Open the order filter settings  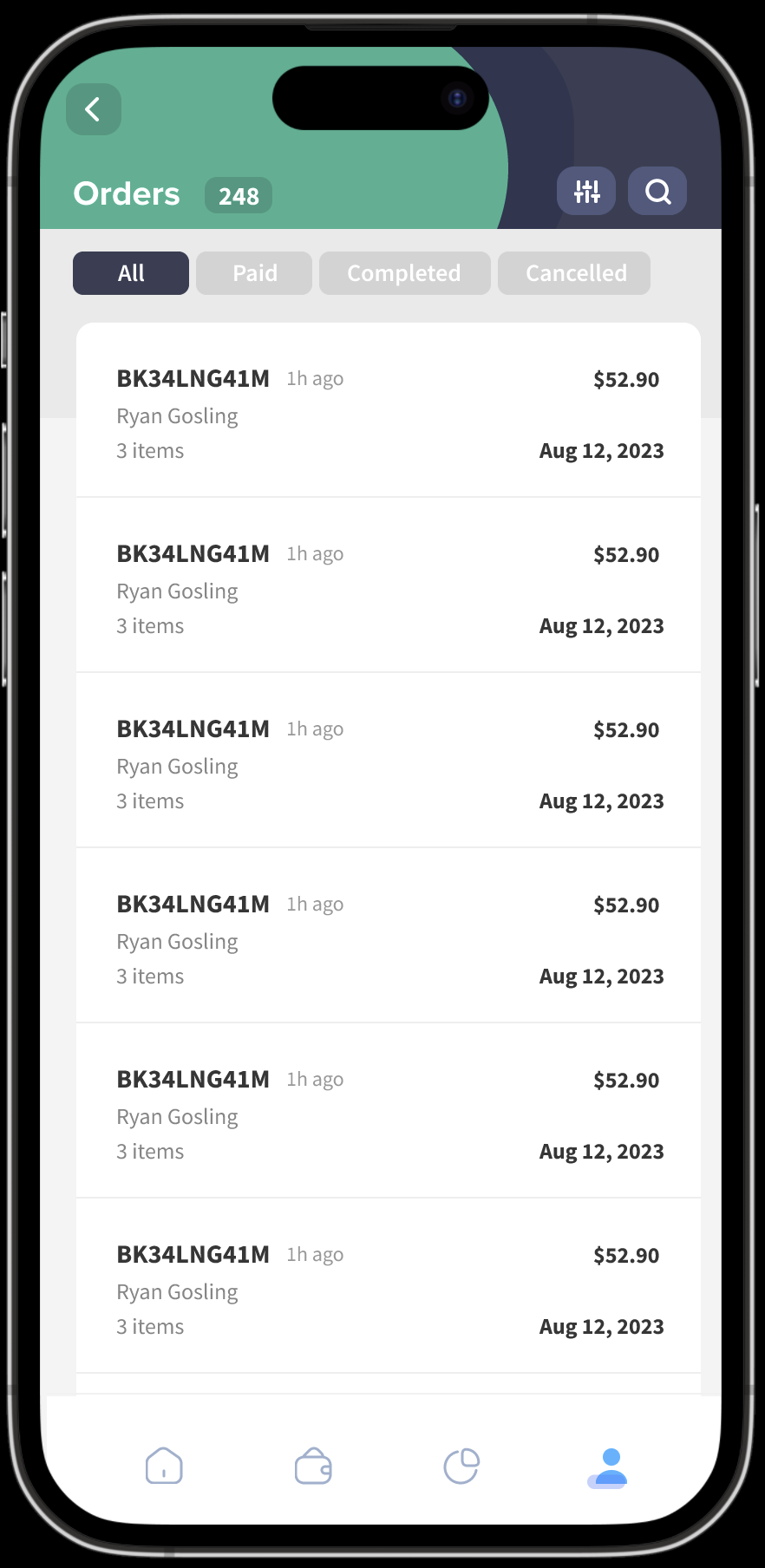pos(586,191)
